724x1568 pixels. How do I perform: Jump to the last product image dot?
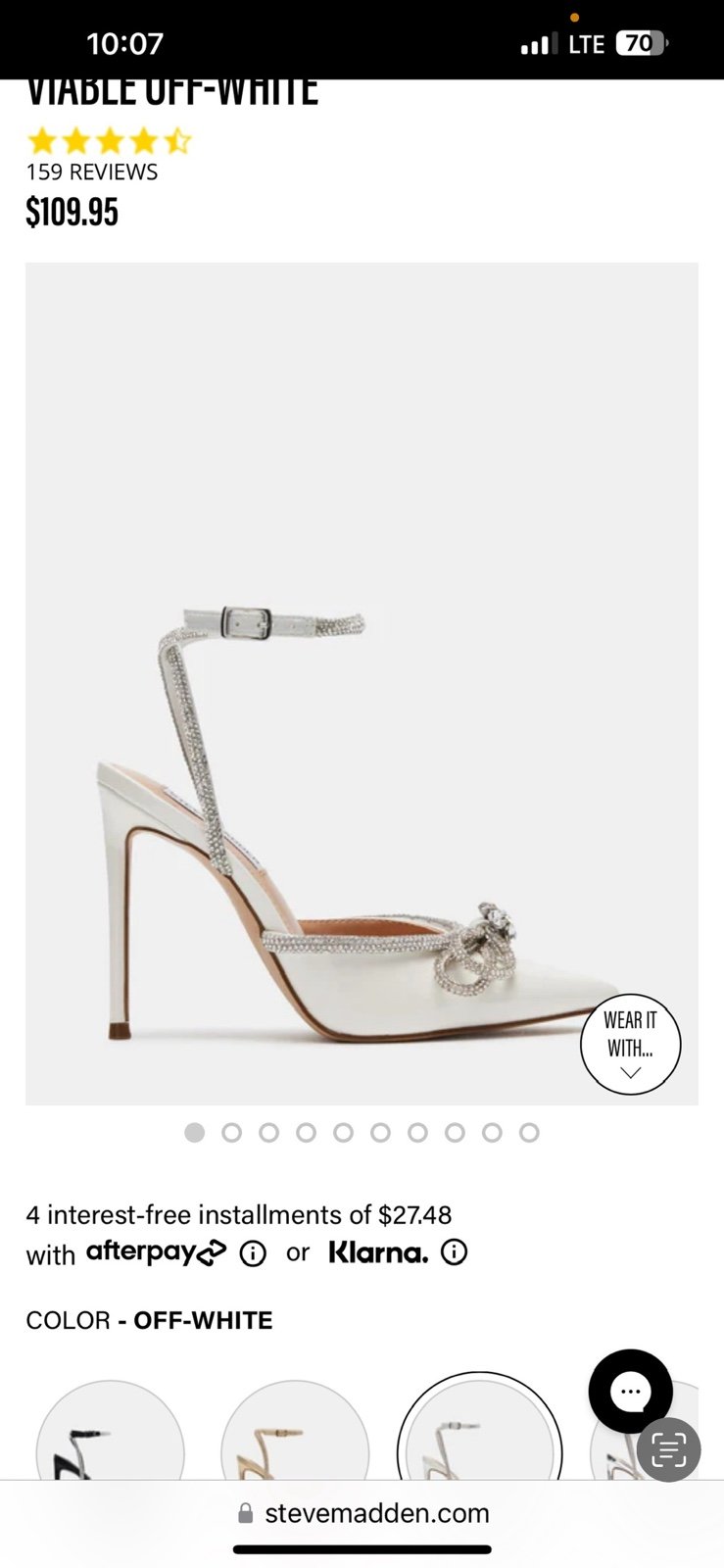[x=529, y=1133]
